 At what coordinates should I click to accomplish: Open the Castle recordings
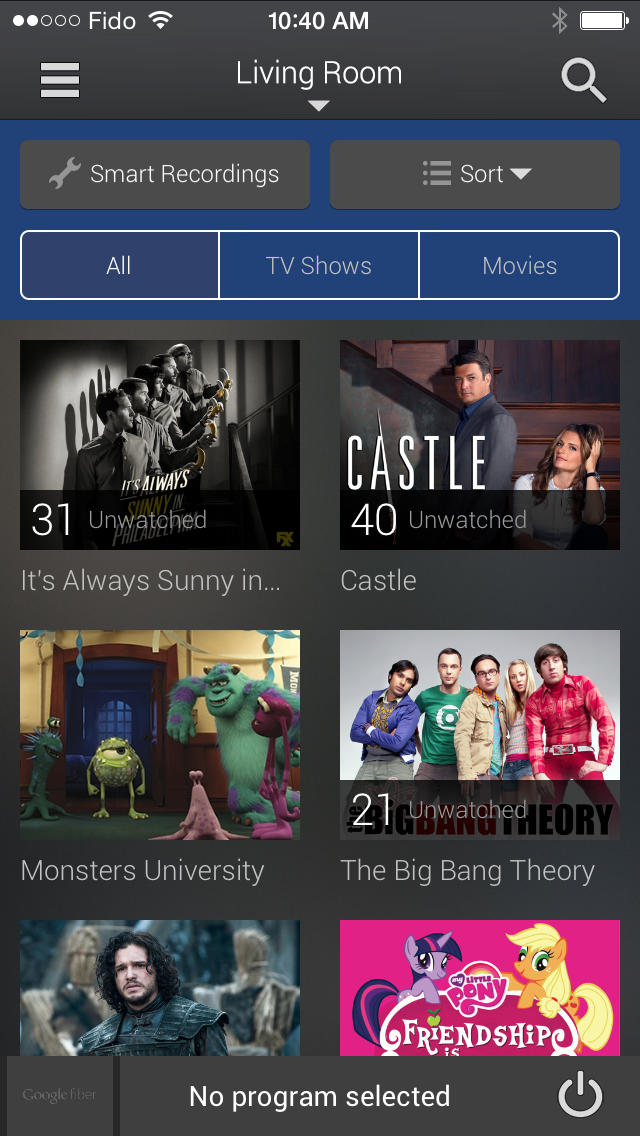click(x=480, y=445)
